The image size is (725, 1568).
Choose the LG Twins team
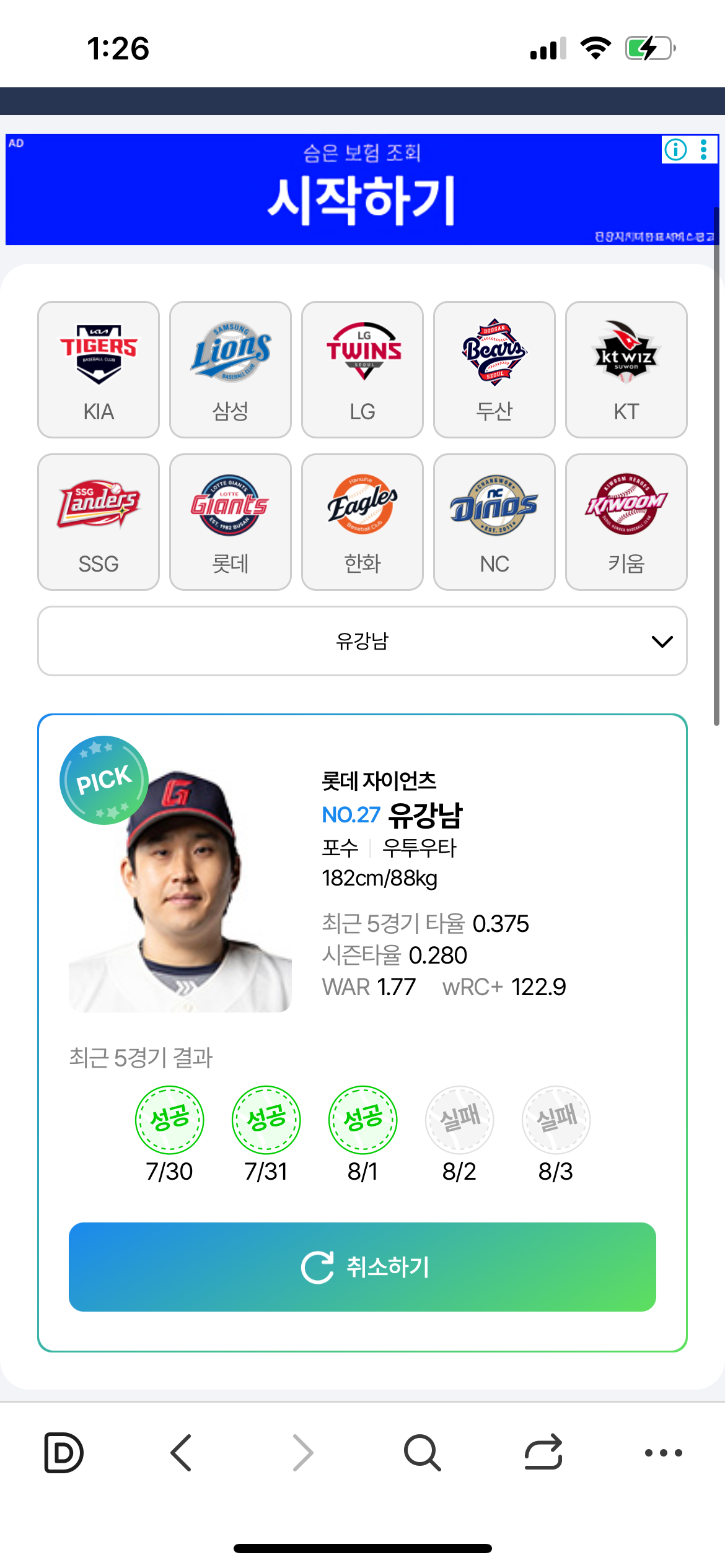pyautogui.click(x=362, y=370)
